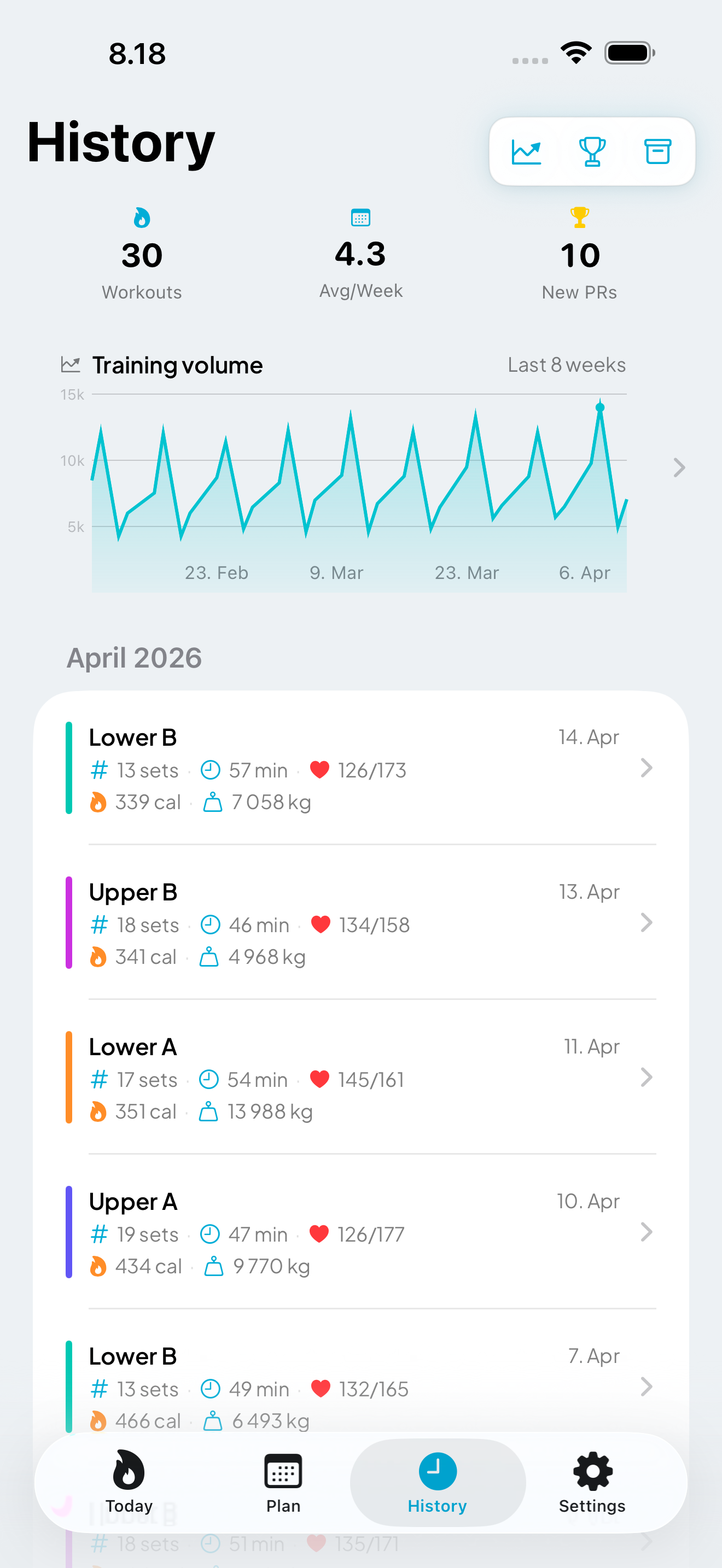
Task: Select the trophy achievements icon in top toolbar
Action: 592,151
